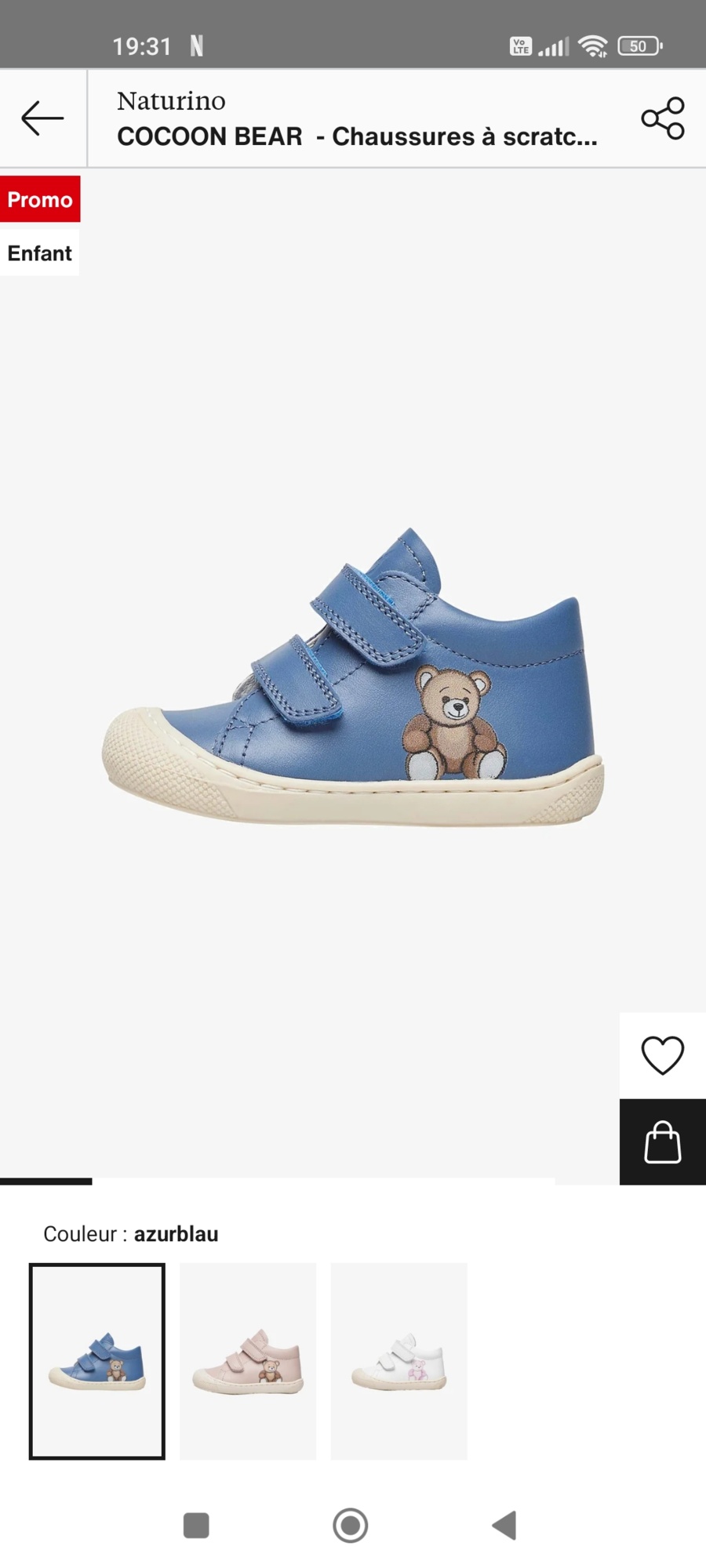Add shoe to wishlist with heart icon
The width and height of the screenshot is (706, 1568).
[662, 1055]
